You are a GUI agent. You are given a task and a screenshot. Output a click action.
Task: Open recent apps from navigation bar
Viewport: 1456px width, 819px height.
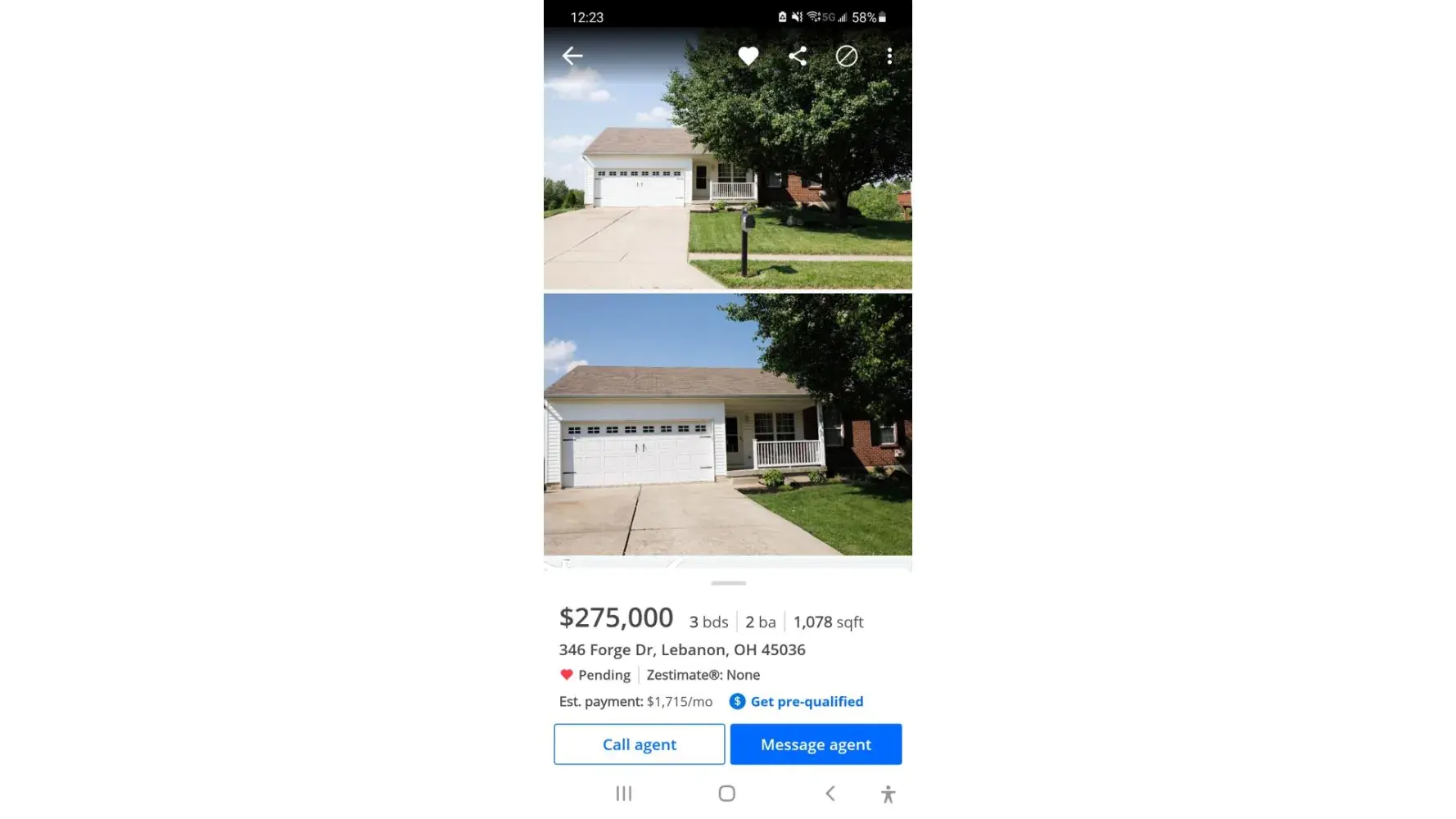(624, 794)
